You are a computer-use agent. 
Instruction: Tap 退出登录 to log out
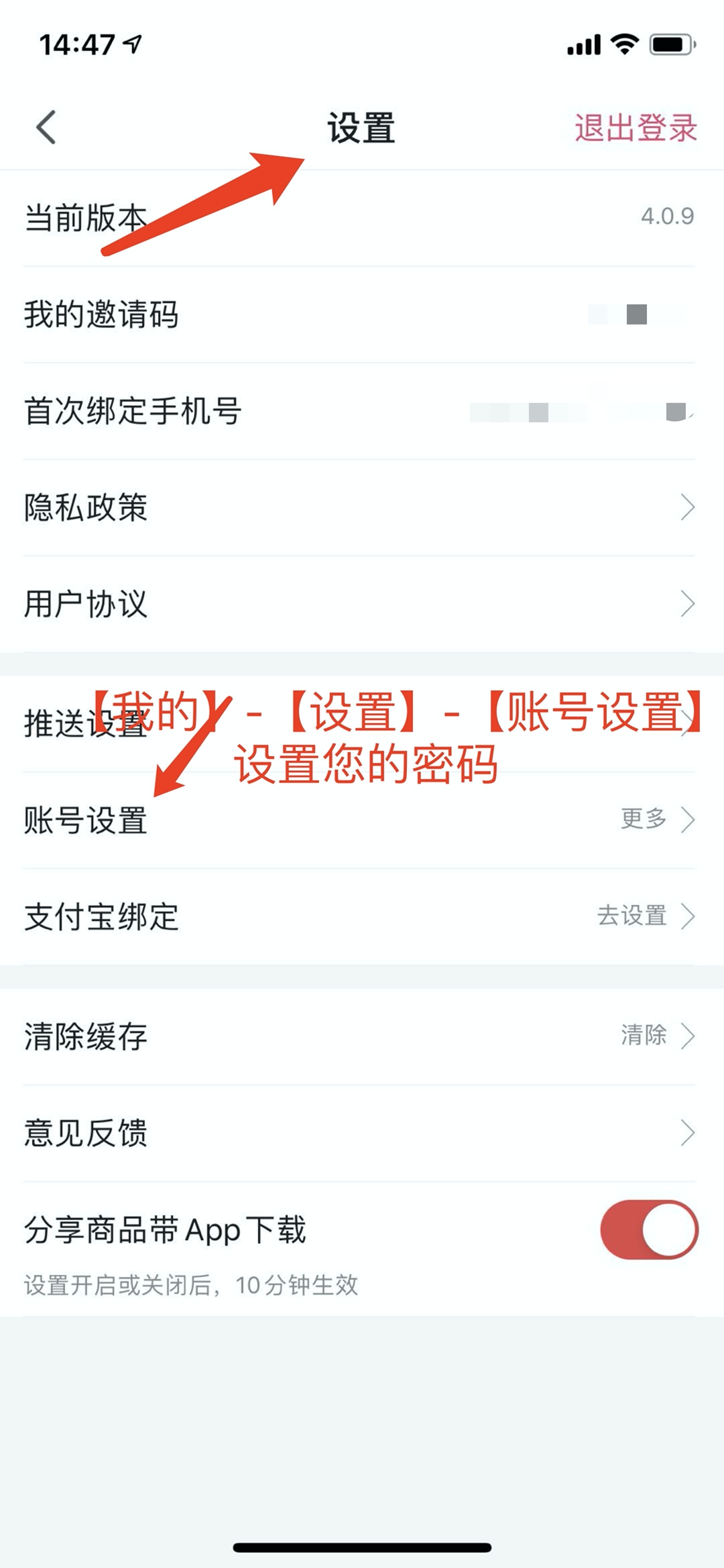coord(636,127)
